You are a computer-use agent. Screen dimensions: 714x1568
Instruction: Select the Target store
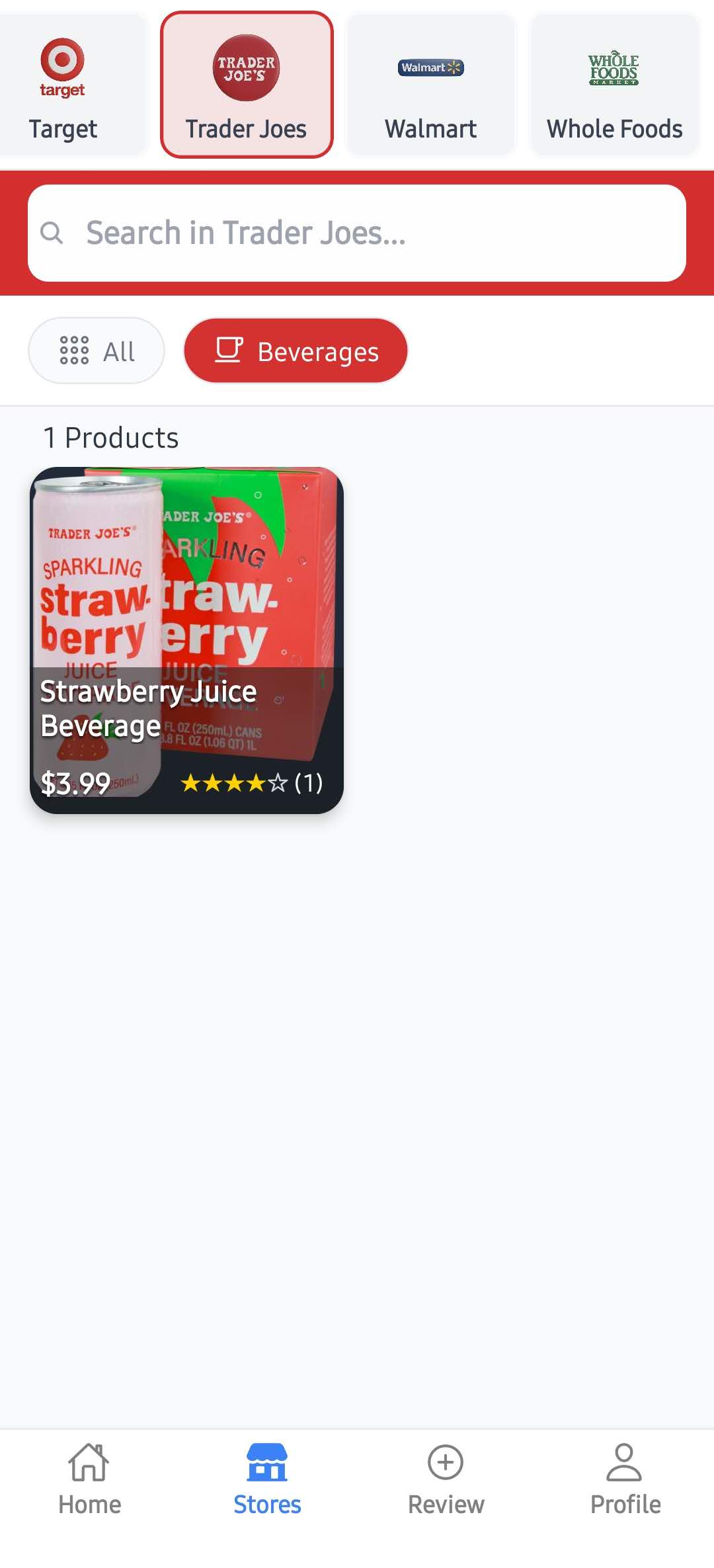(66, 86)
